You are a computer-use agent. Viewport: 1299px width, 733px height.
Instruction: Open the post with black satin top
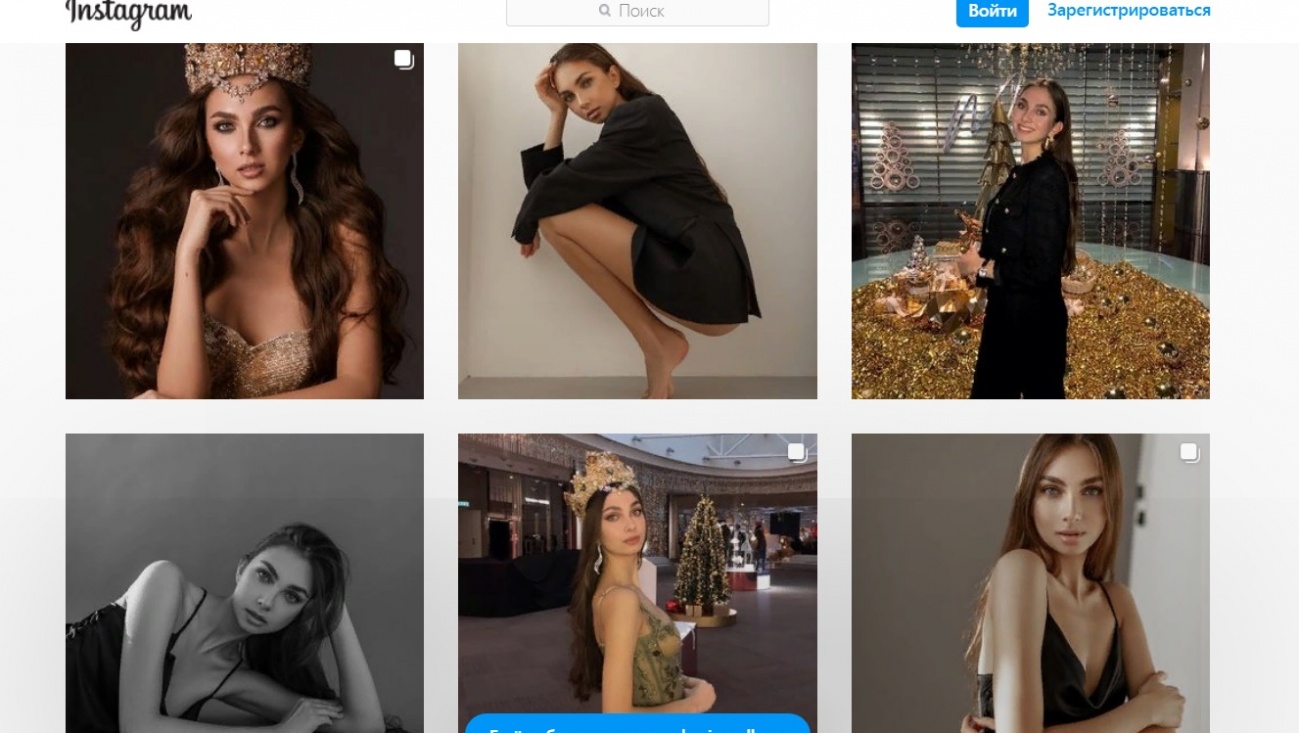click(1030, 582)
